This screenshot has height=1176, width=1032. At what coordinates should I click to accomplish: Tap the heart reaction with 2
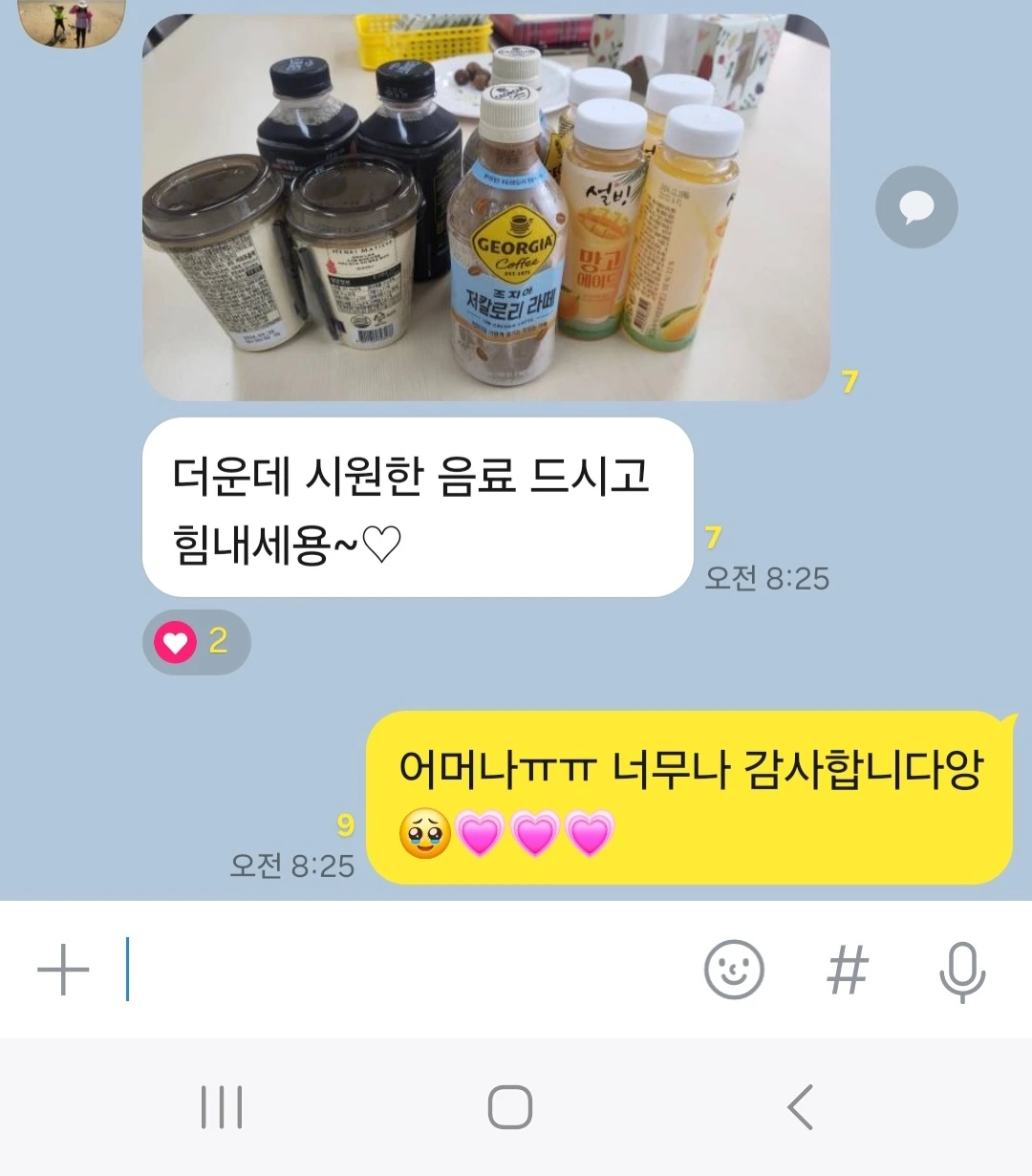[196, 642]
